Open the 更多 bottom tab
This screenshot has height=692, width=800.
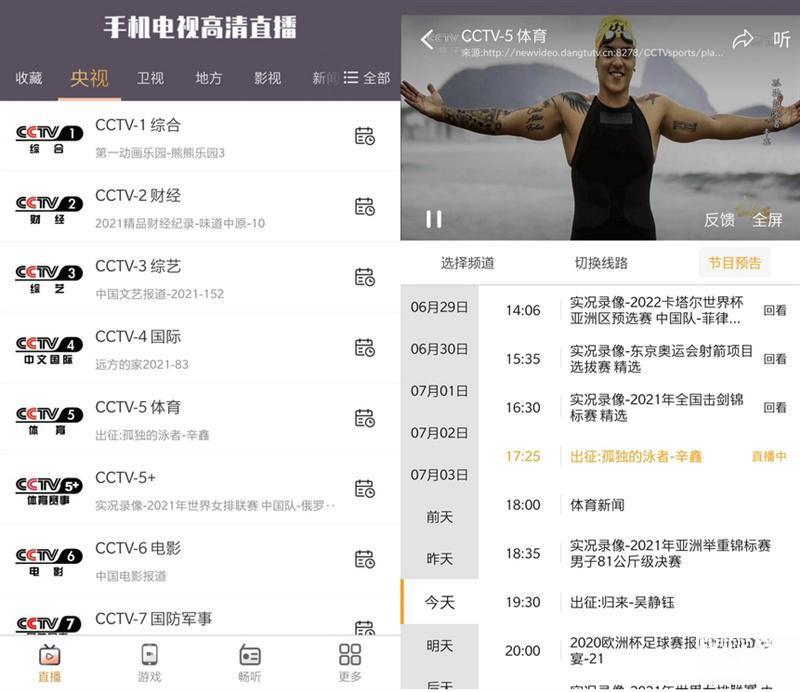[x=350, y=662]
